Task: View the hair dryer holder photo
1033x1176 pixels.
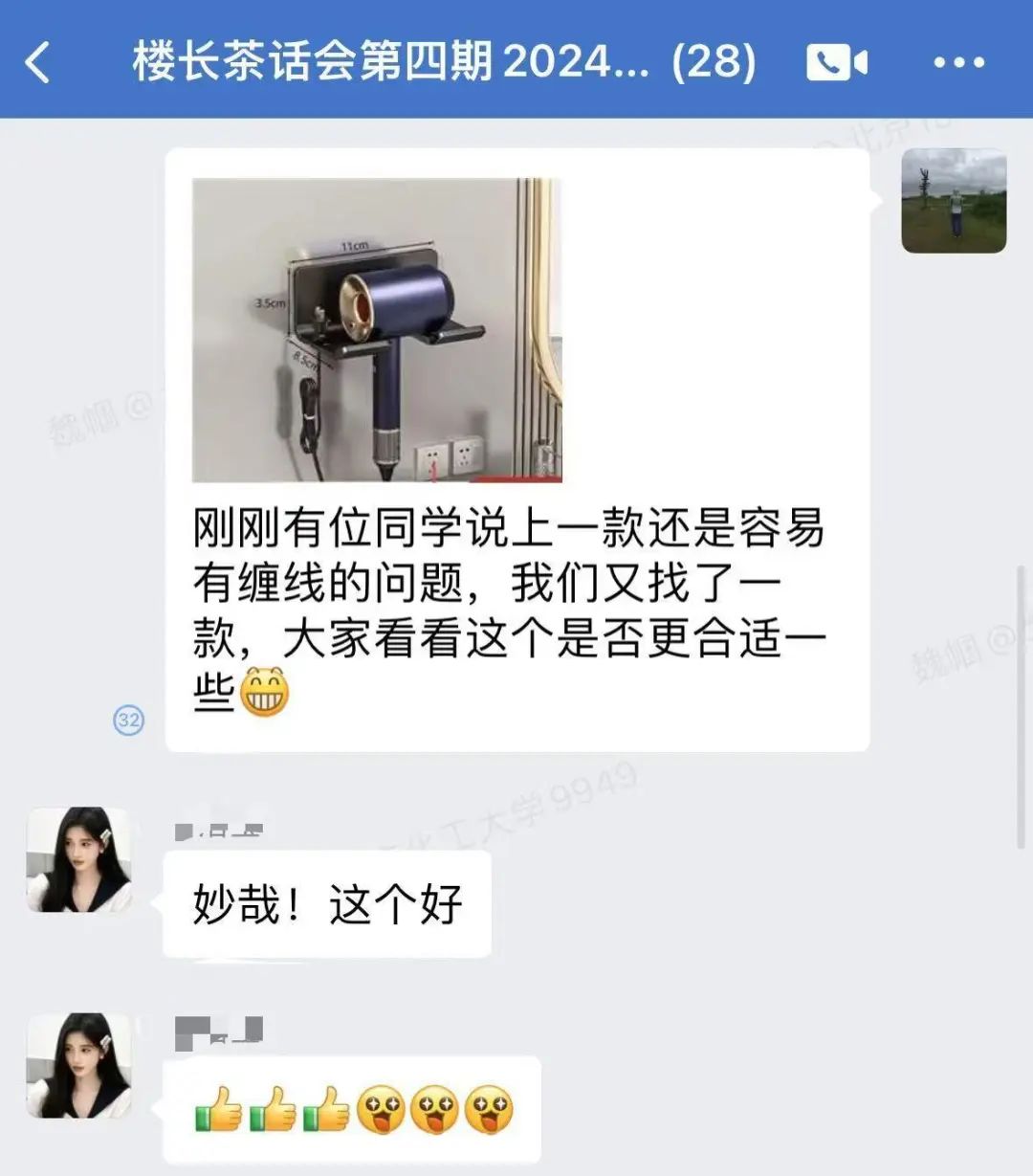Action: point(377,330)
